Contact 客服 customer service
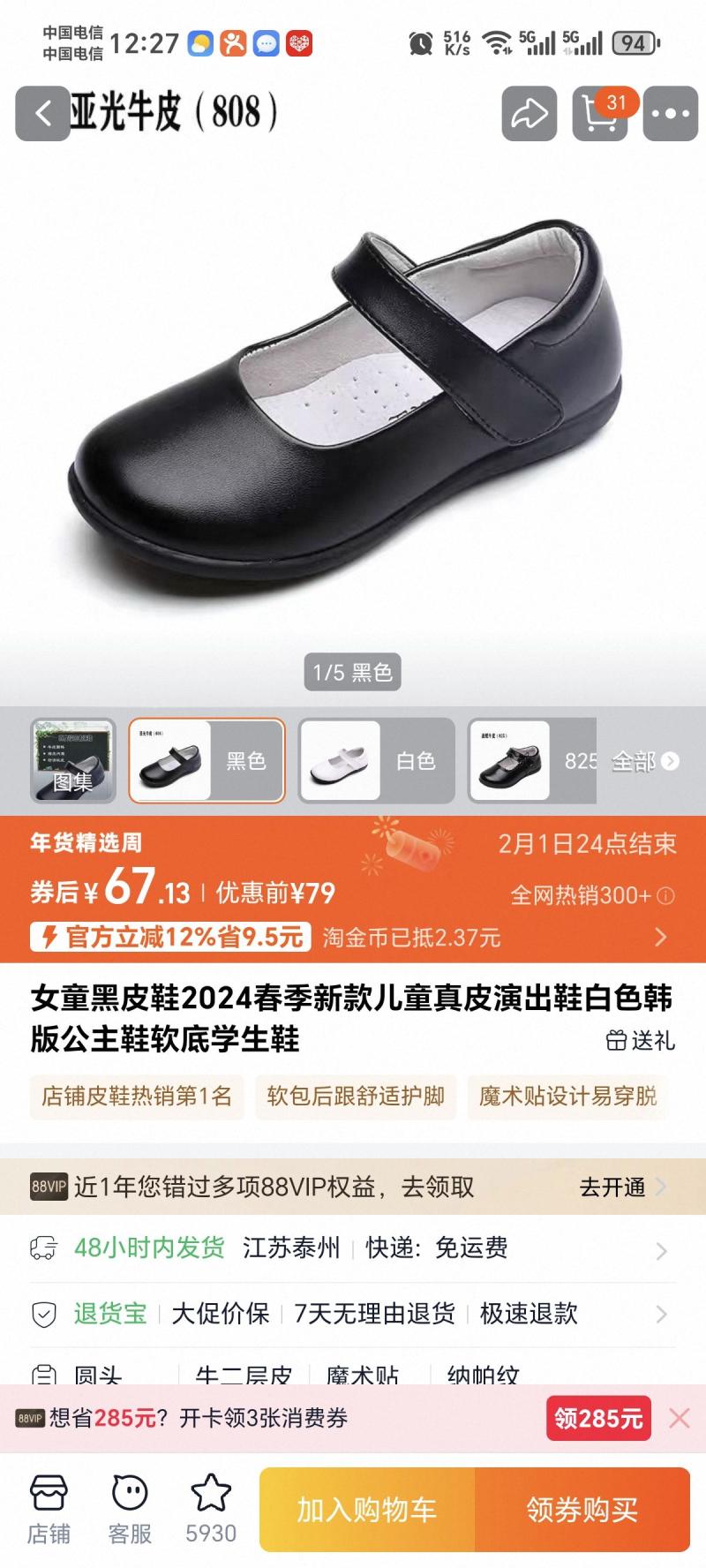Screen dimensions: 706x1568 coord(130,1509)
